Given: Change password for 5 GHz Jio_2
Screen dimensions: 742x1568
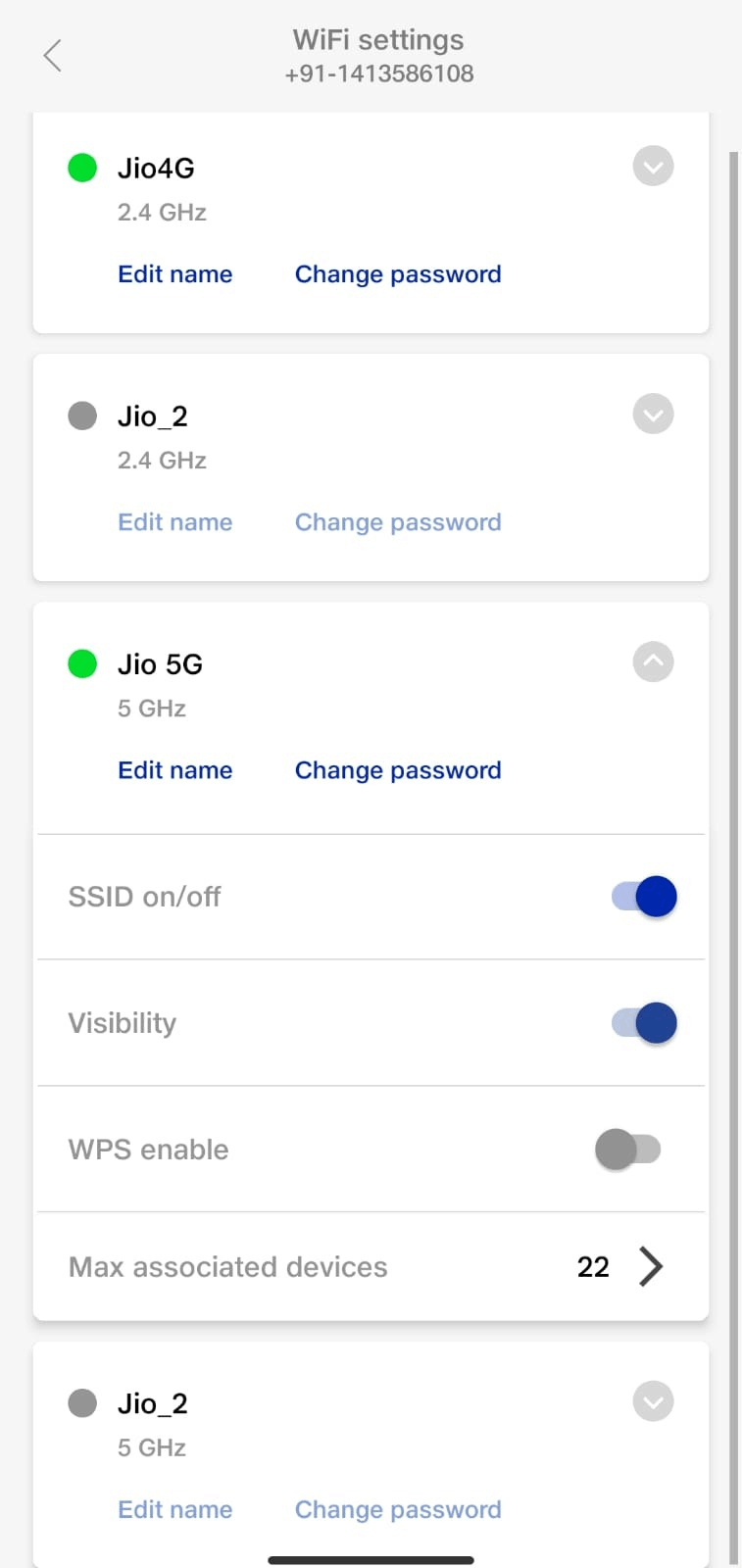Looking at the screenshot, I should click(x=397, y=1509).
